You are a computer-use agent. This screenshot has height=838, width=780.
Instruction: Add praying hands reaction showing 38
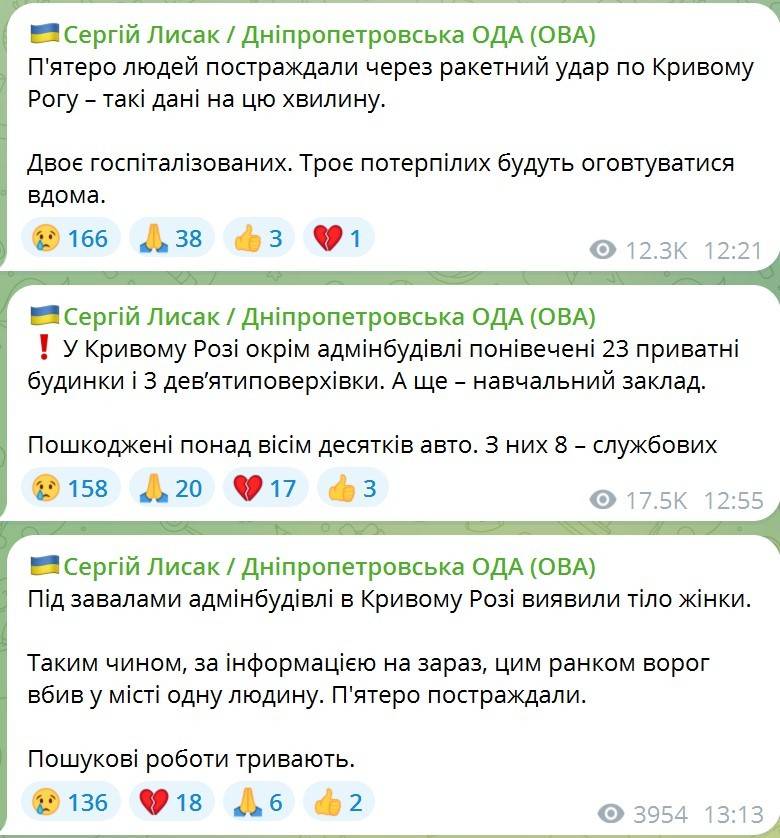tap(170, 238)
